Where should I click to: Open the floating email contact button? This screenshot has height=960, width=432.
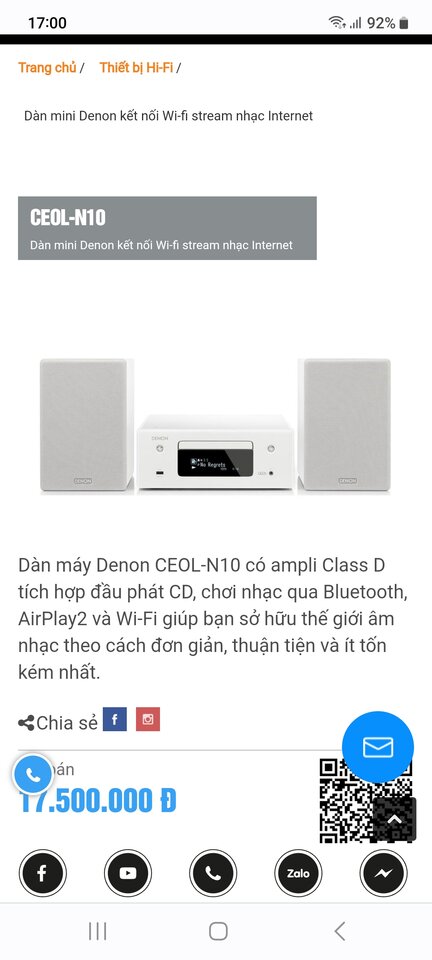pyautogui.click(x=378, y=747)
